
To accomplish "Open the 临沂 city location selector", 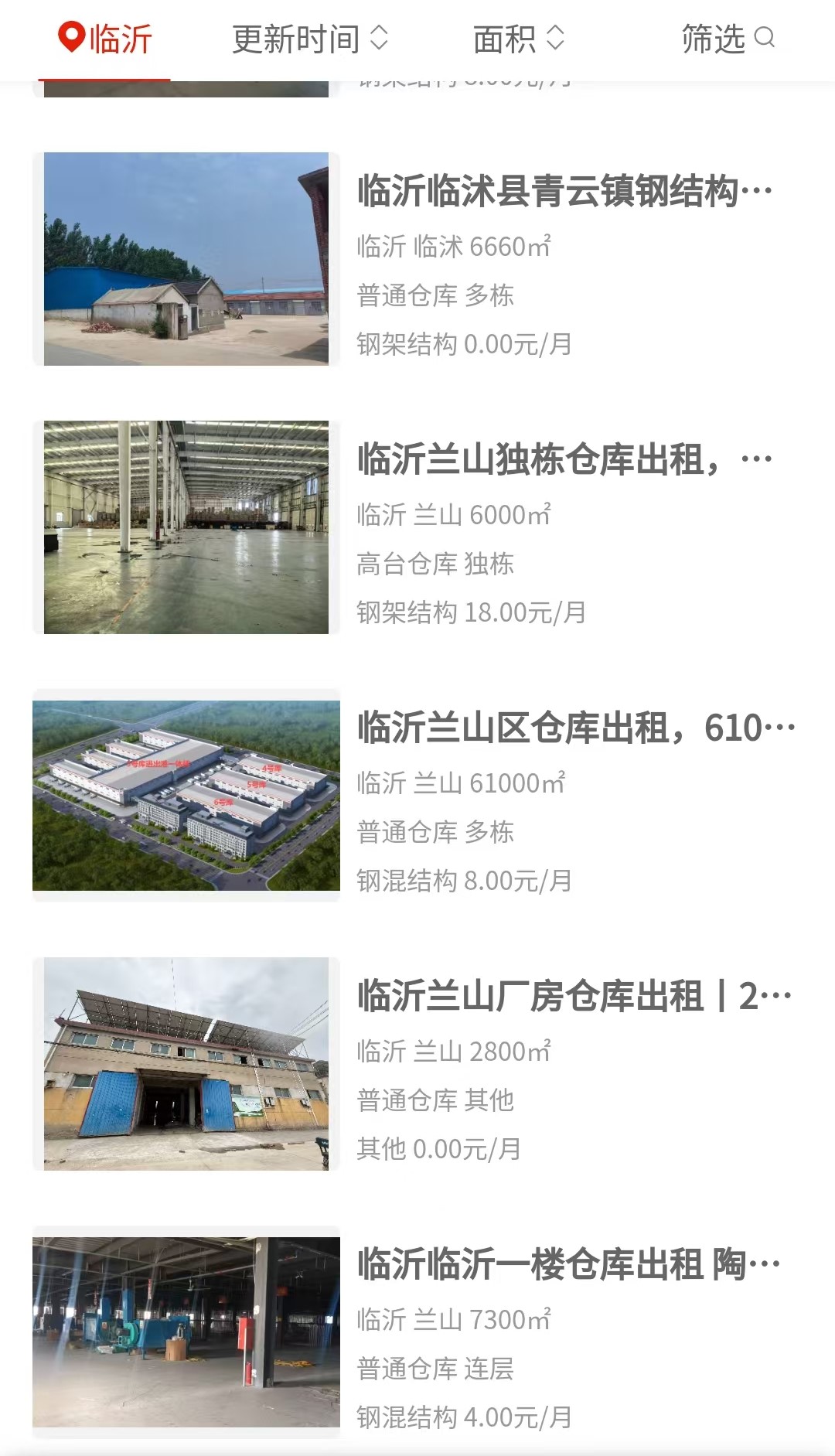I will pyautogui.click(x=105, y=39).
